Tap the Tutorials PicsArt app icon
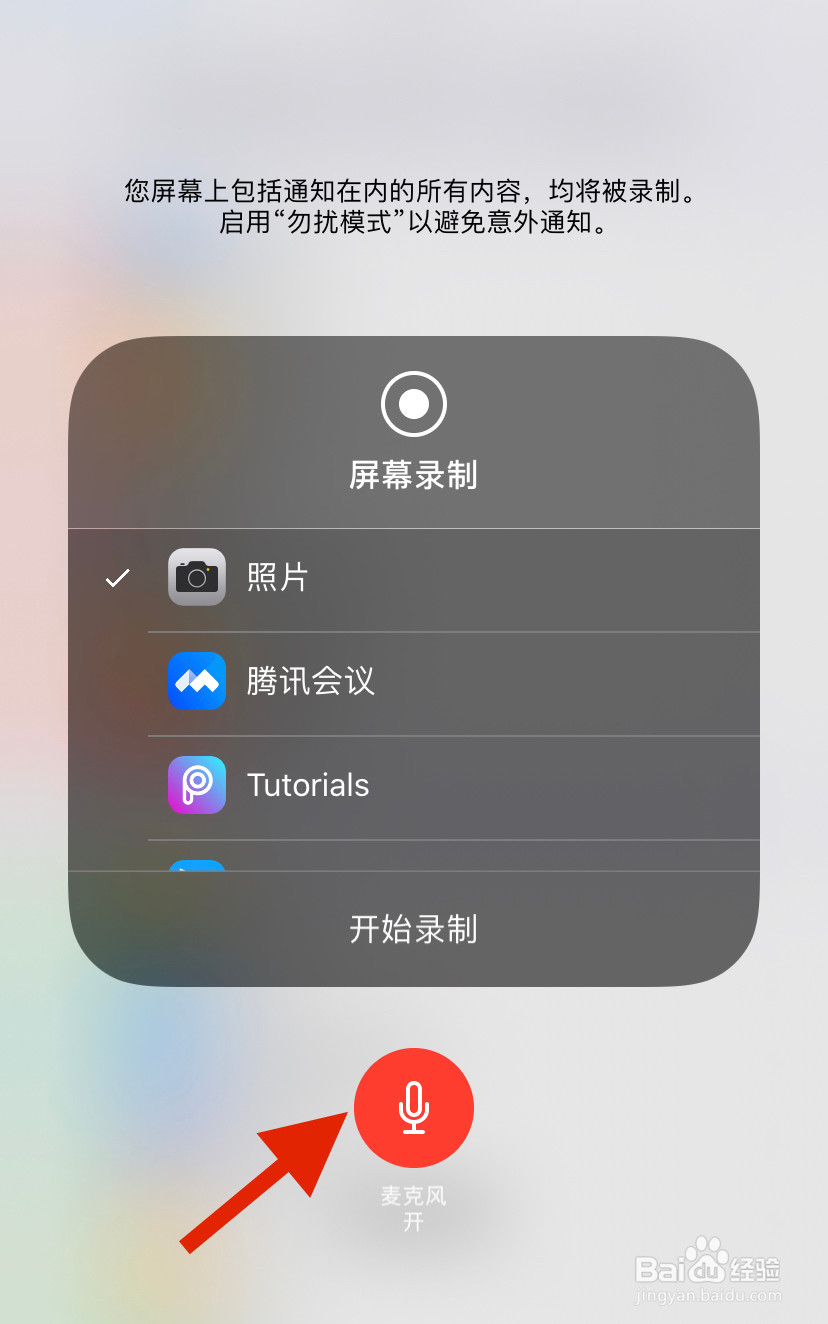Image resolution: width=828 pixels, height=1324 pixels. [x=196, y=785]
